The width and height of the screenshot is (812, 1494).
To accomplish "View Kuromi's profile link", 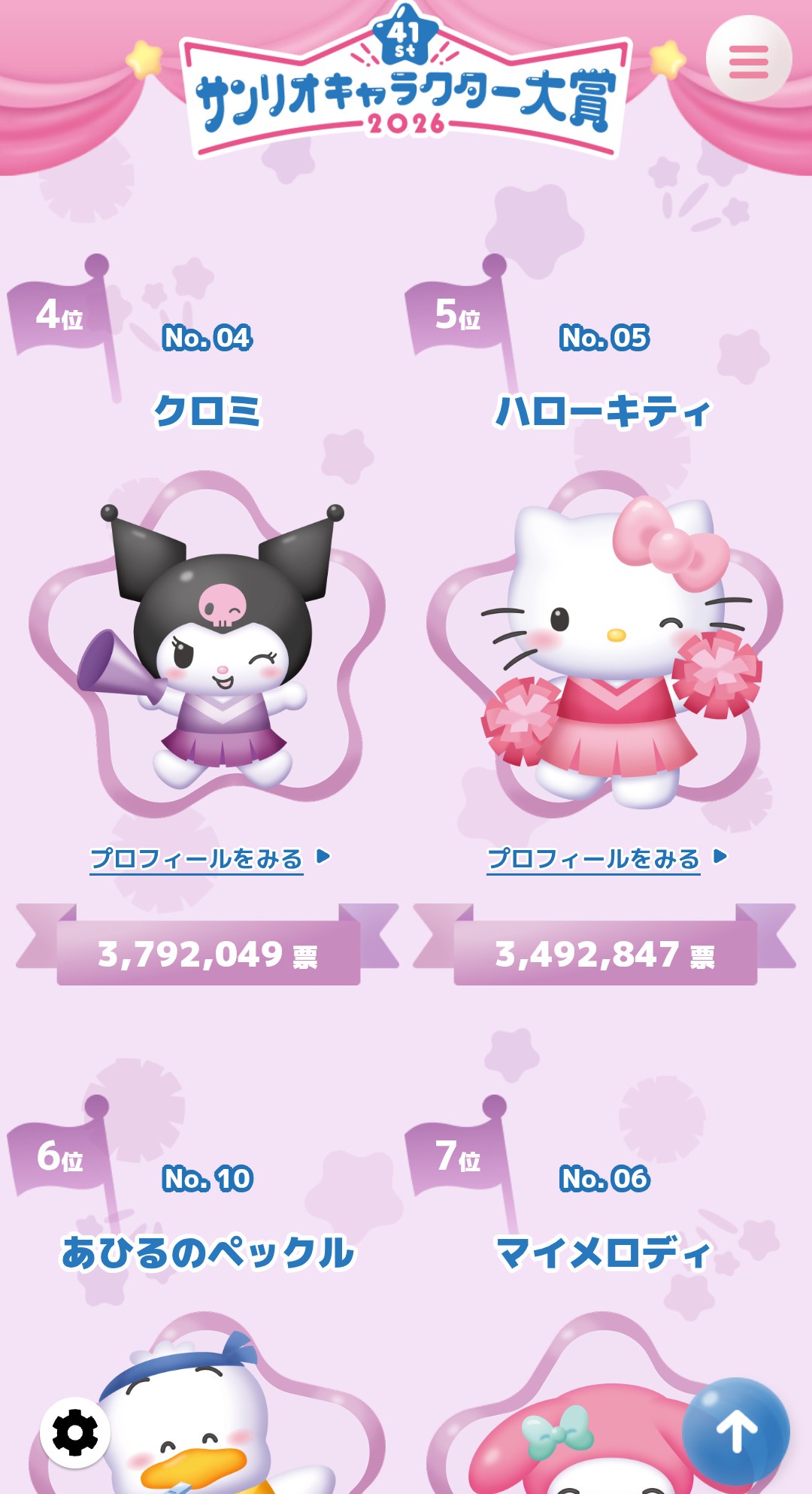I will (210, 858).
